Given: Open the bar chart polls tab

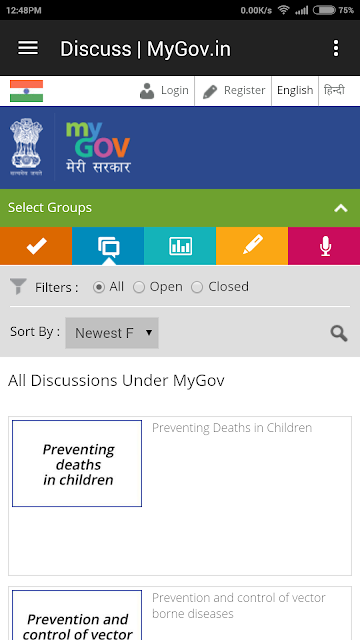Looking at the screenshot, I should 180,246.
